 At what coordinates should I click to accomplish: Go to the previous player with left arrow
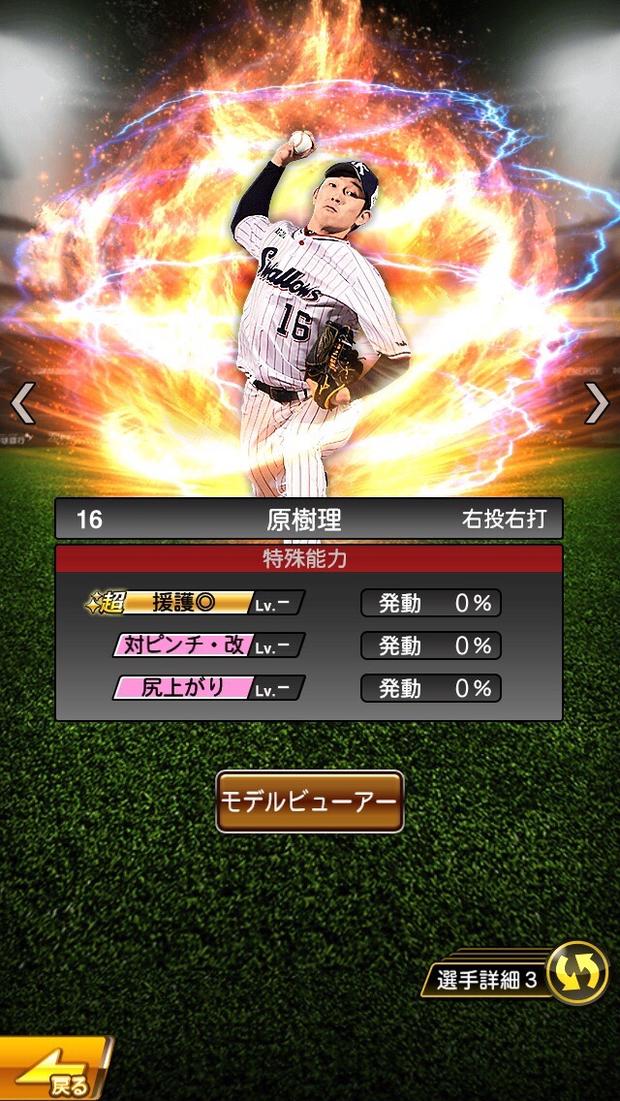(x=22, y=403)
